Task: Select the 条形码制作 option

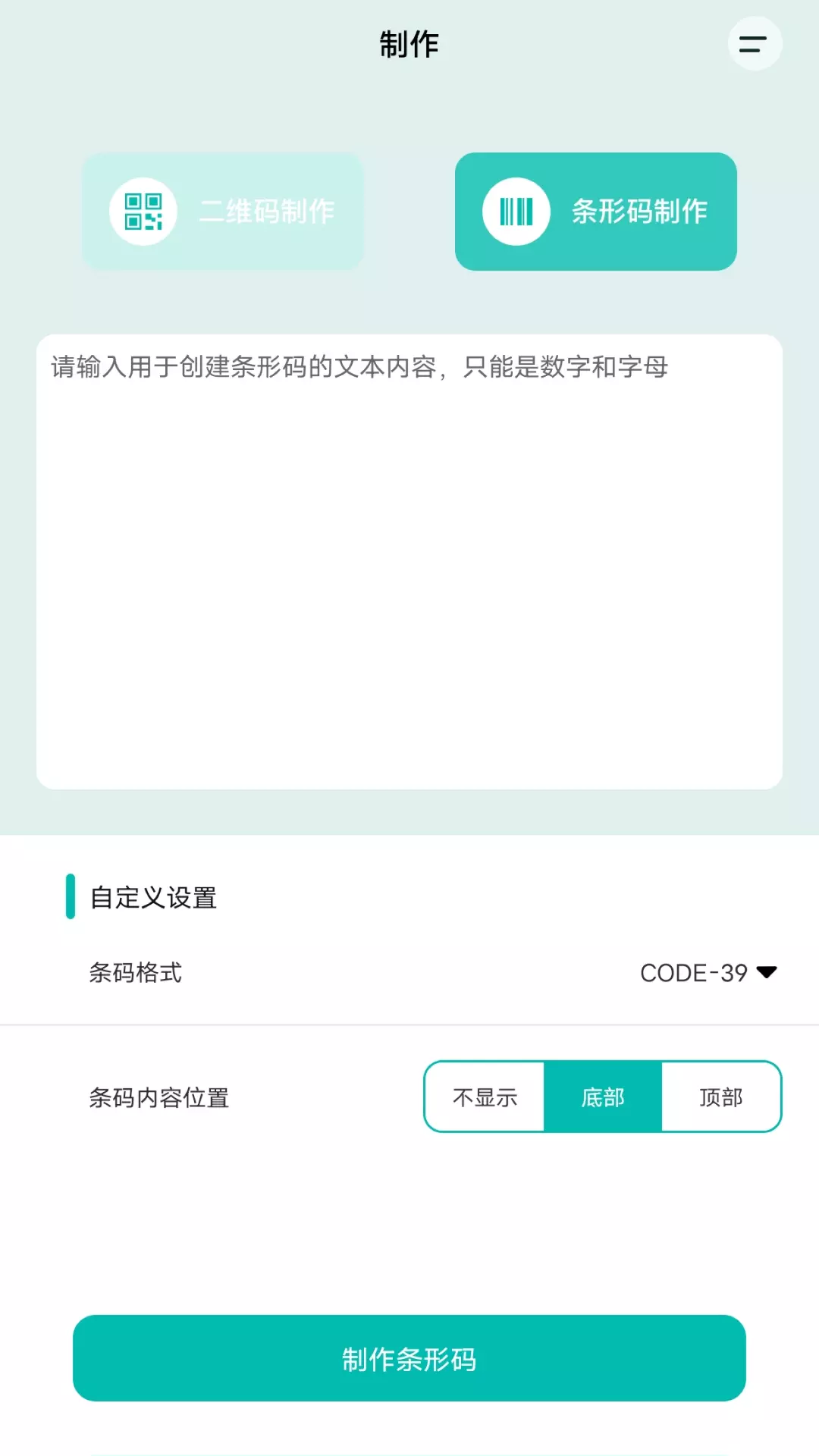Action: tap(596, 212)
